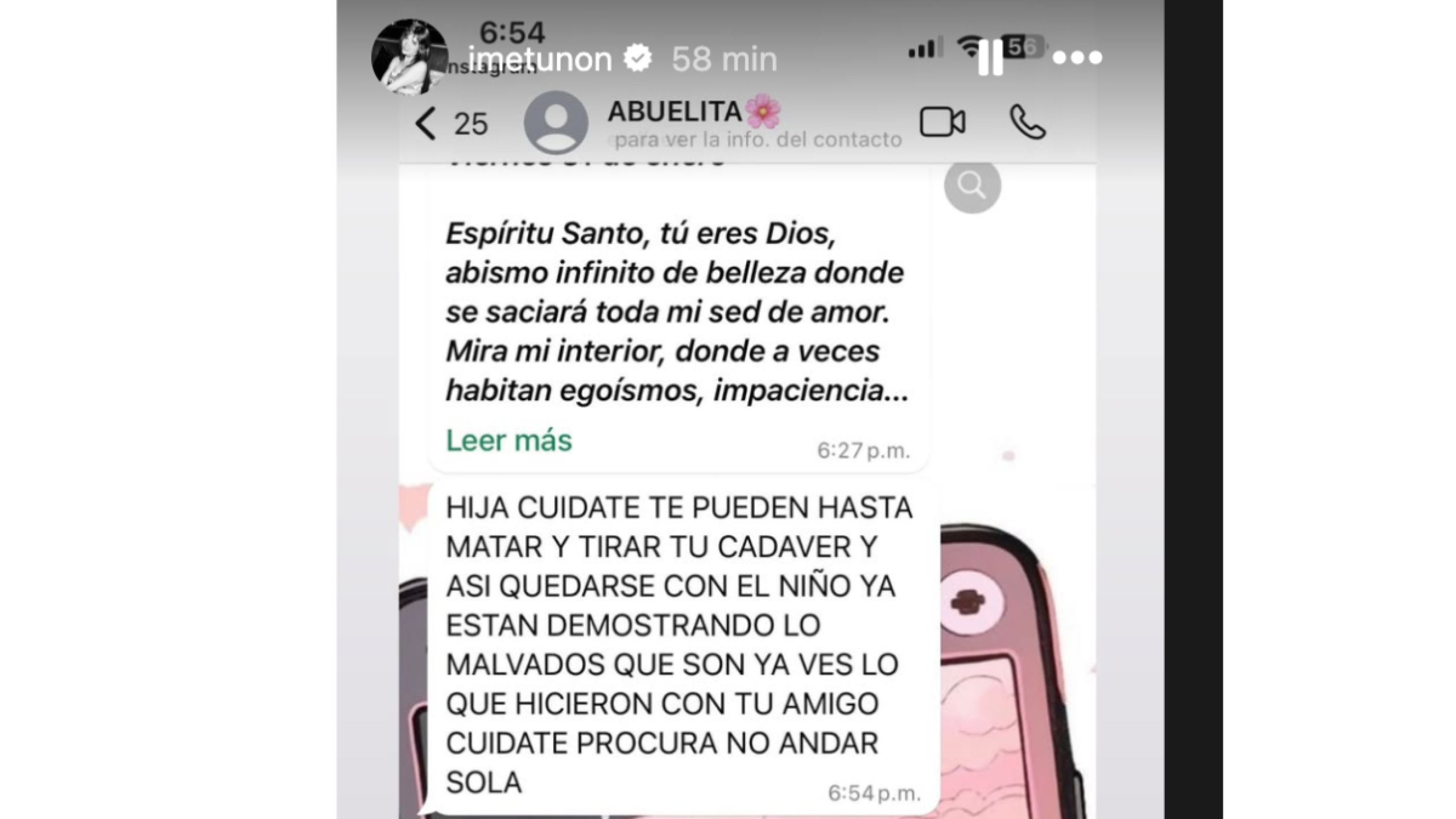Tap the imetunon username

click(540, 59)
